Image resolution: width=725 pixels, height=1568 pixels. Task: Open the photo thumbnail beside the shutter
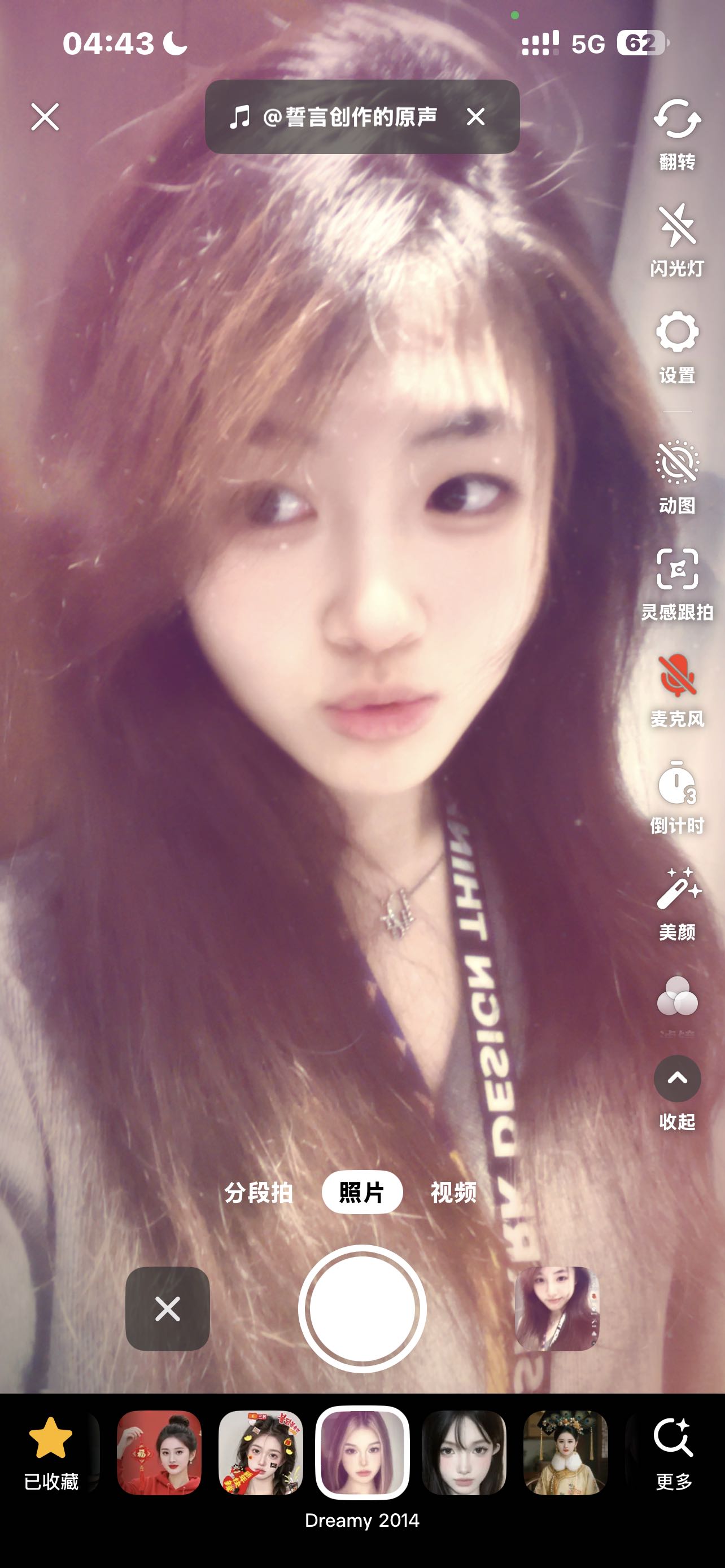pyautogui.click(x=557, y=1308)
